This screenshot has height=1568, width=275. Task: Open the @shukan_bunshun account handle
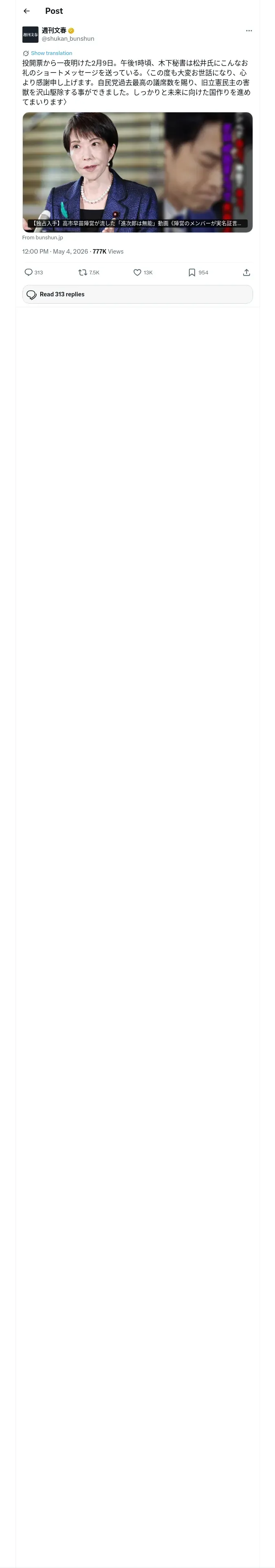[x=68, y=39]
